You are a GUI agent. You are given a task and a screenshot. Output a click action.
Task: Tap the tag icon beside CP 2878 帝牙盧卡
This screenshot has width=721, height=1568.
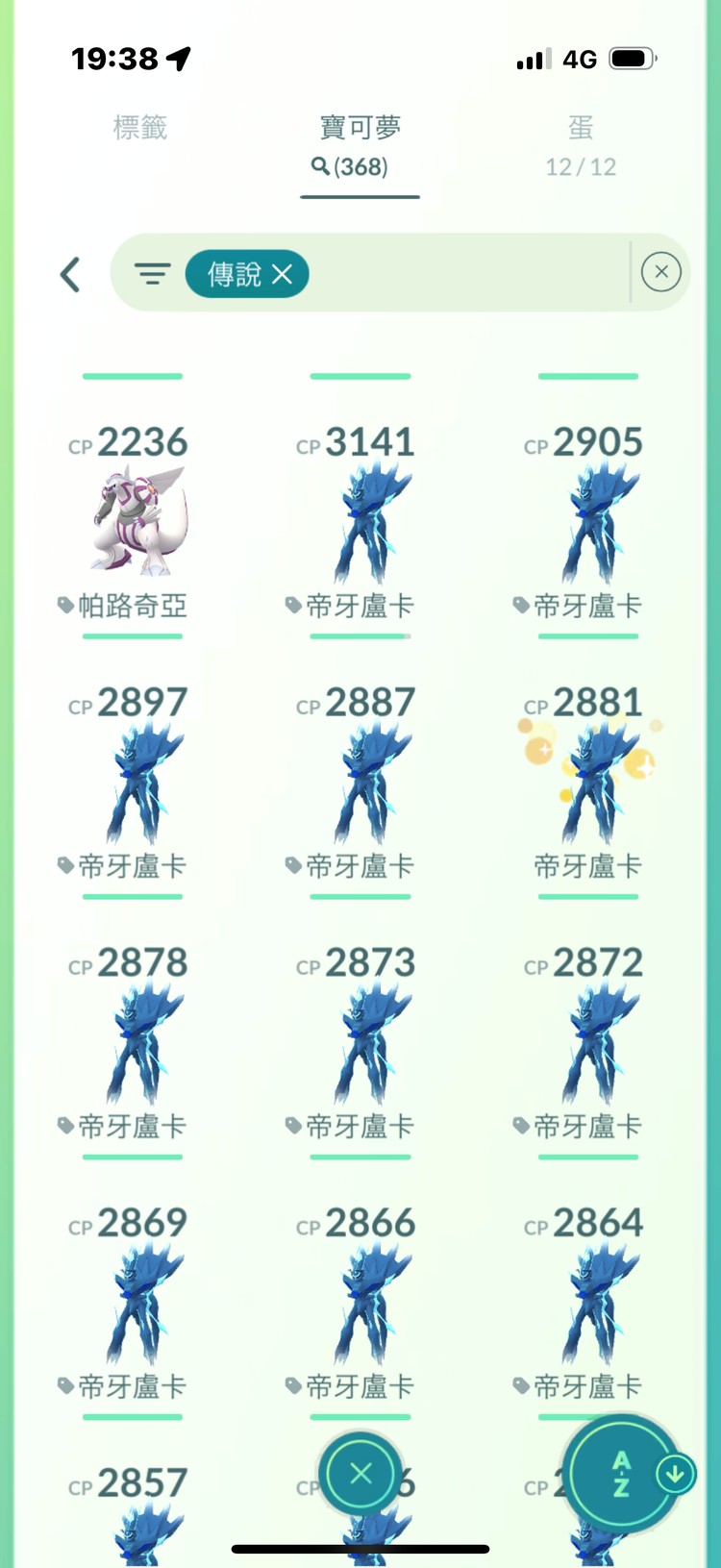pos(63,1127)
